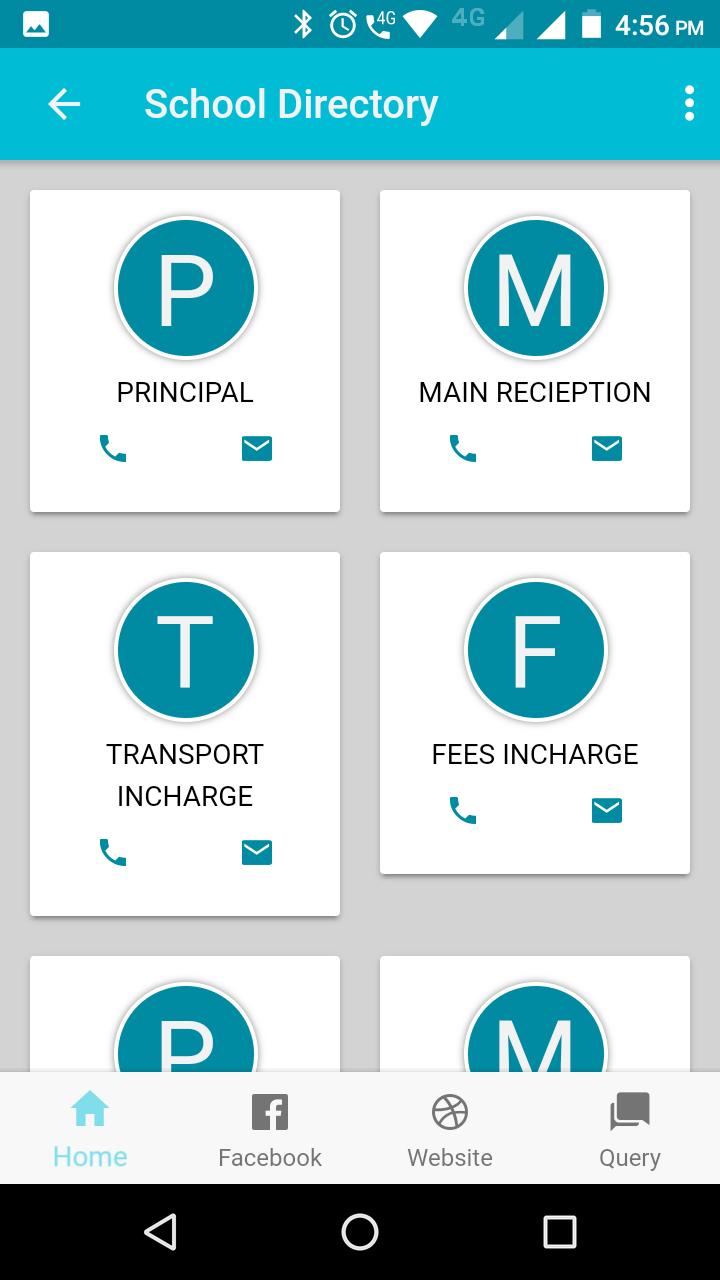Open the overflow menu
The image size is (720, 1280).
pyautogui.click(x=689, y=104)
